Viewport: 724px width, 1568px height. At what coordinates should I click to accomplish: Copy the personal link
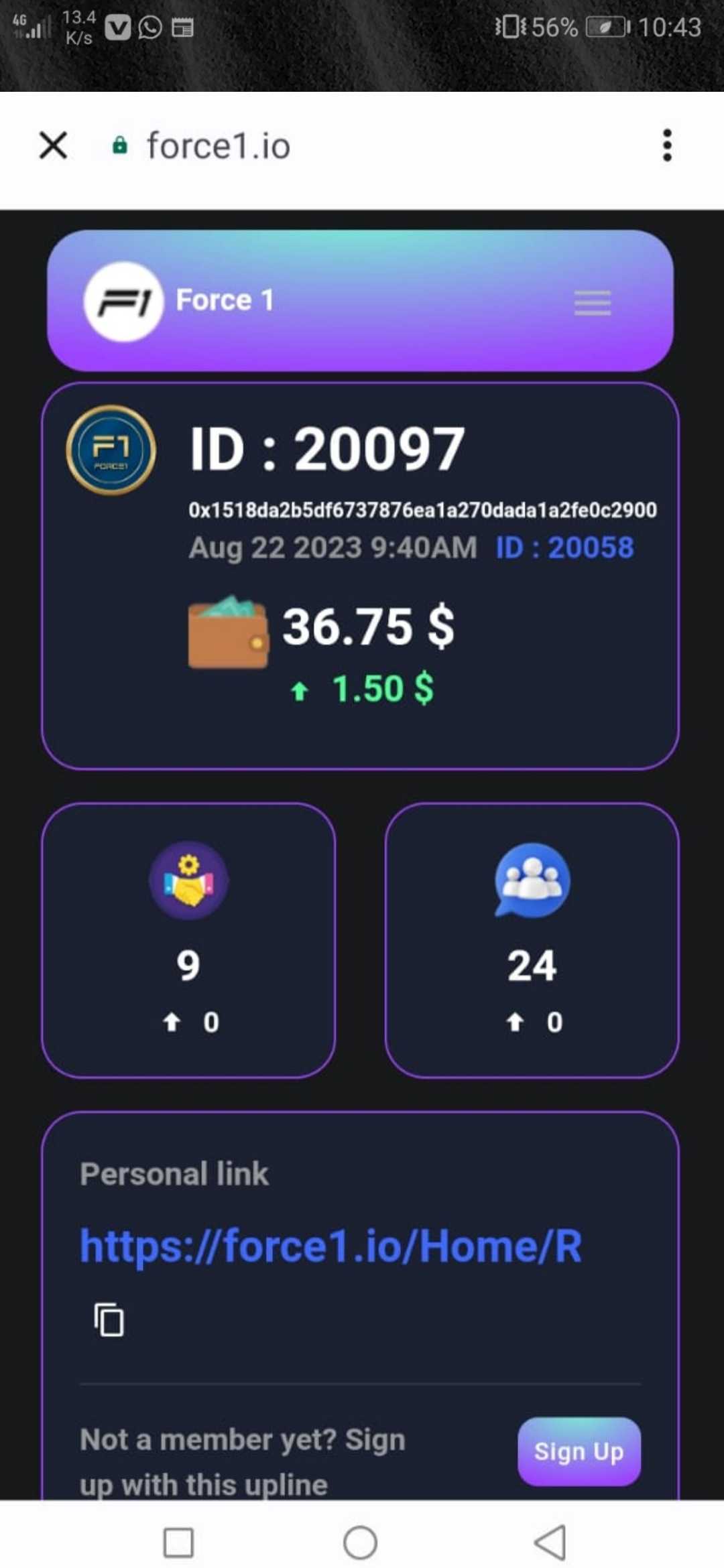tap(109, 1319)
